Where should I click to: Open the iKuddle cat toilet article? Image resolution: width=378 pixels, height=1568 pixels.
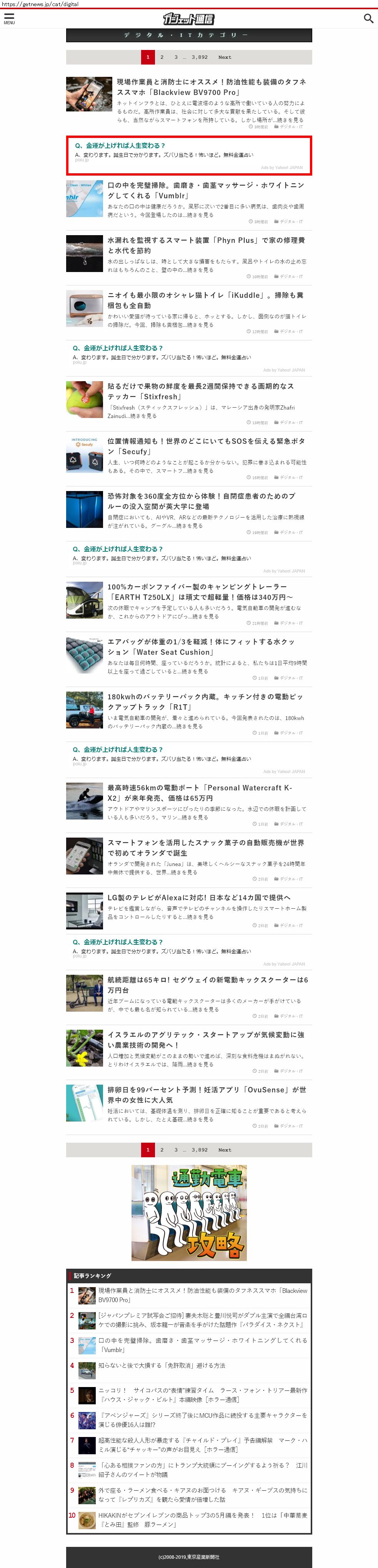206,300
